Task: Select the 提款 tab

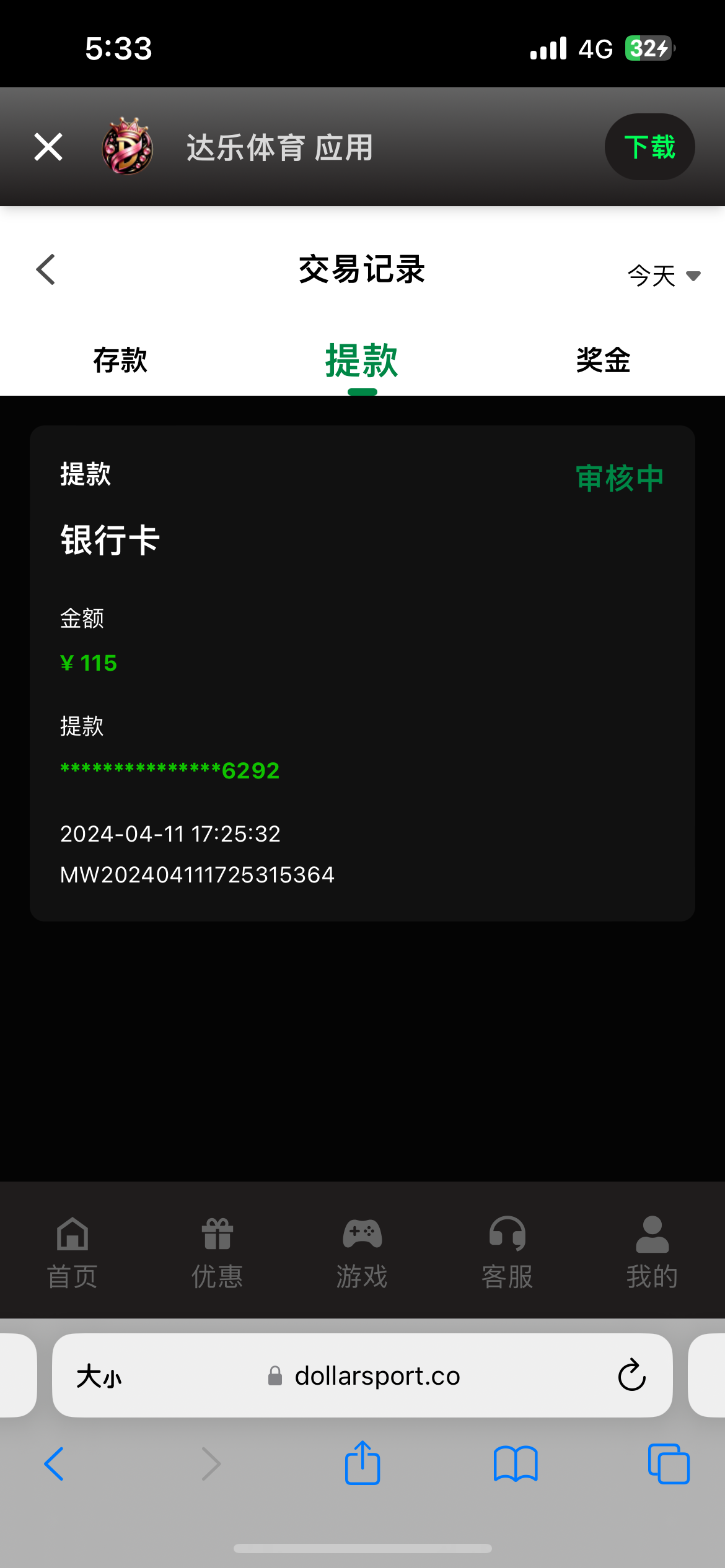Action: (362, 360)
